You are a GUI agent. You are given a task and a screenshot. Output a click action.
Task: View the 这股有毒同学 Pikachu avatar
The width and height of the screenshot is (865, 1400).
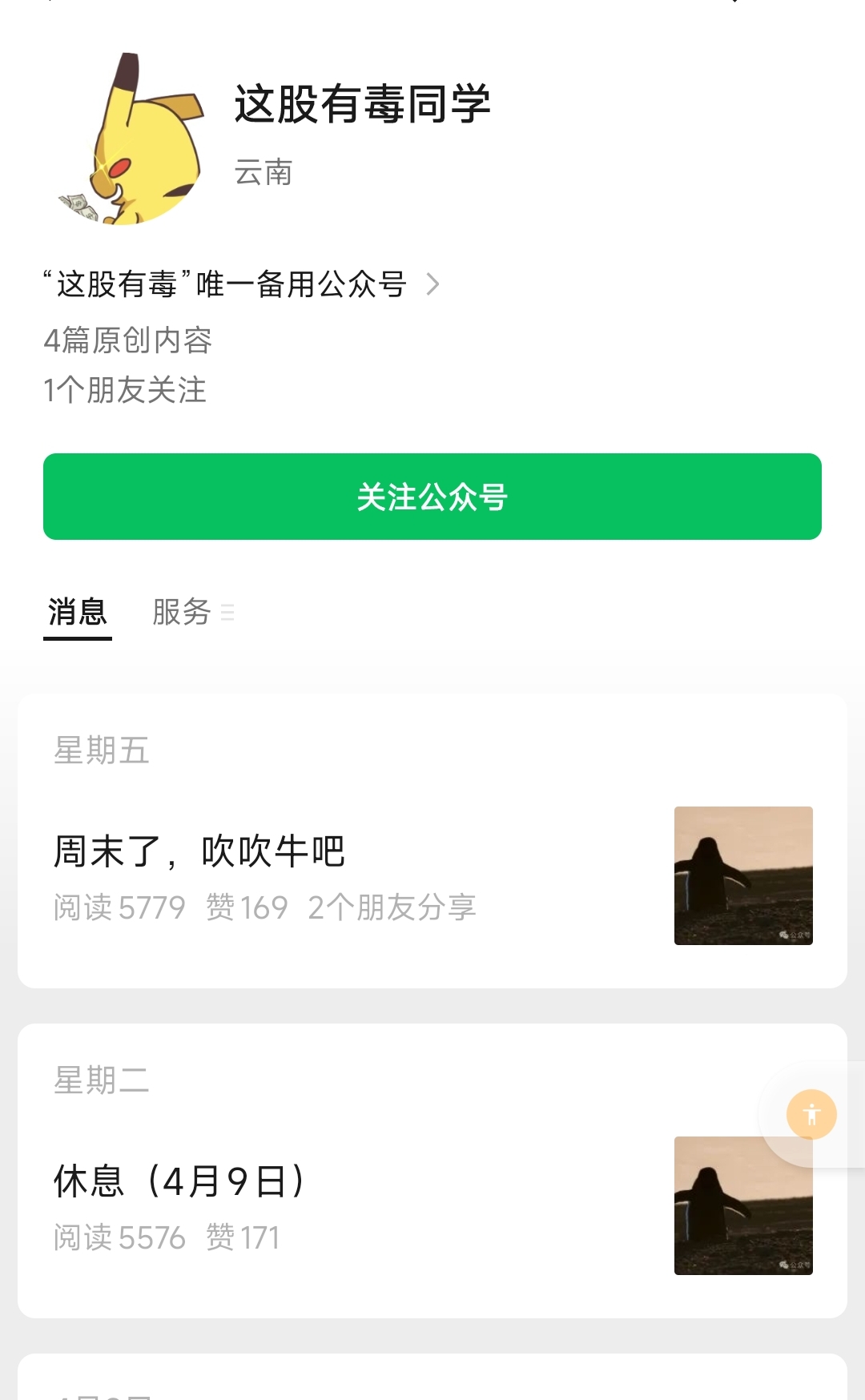[133, 140]
